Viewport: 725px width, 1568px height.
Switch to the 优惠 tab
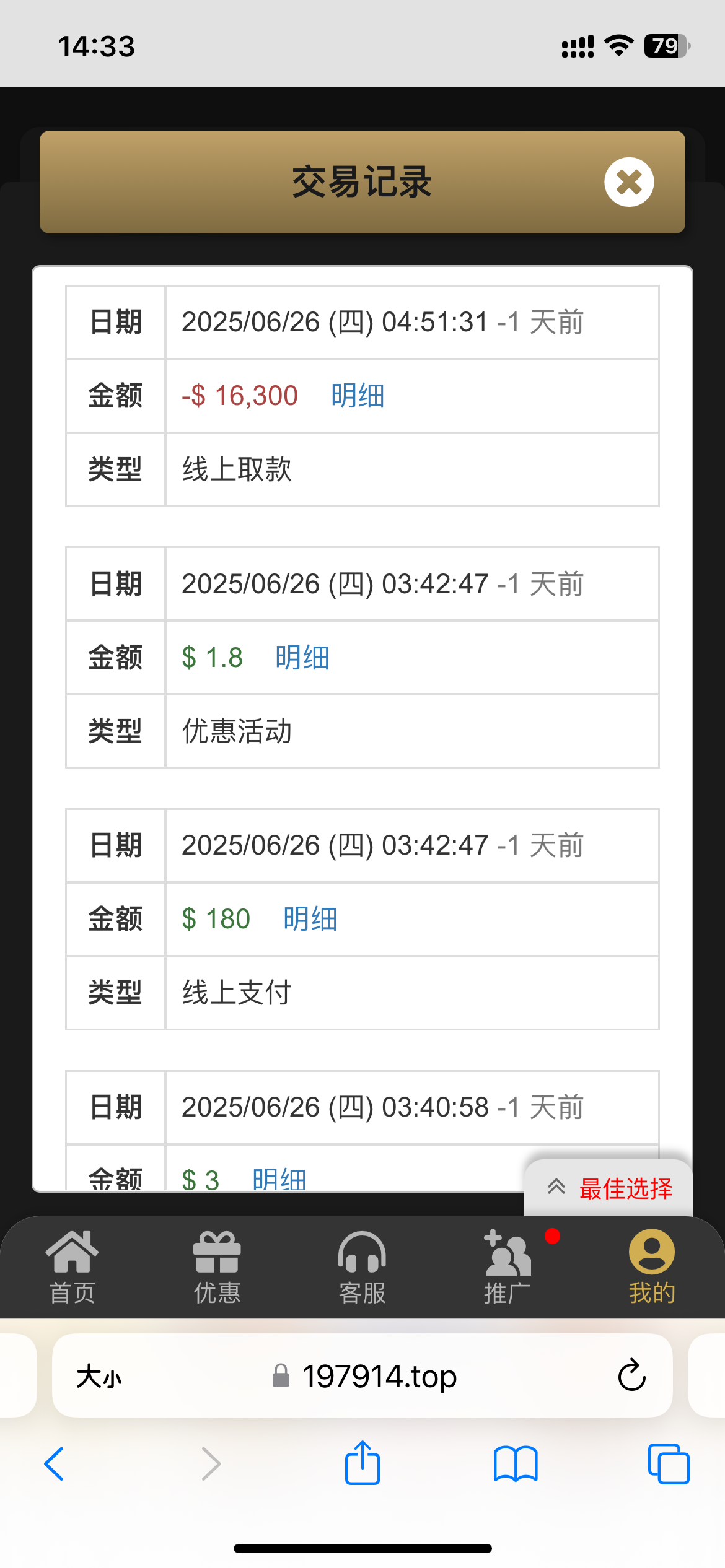point(217,1268)
